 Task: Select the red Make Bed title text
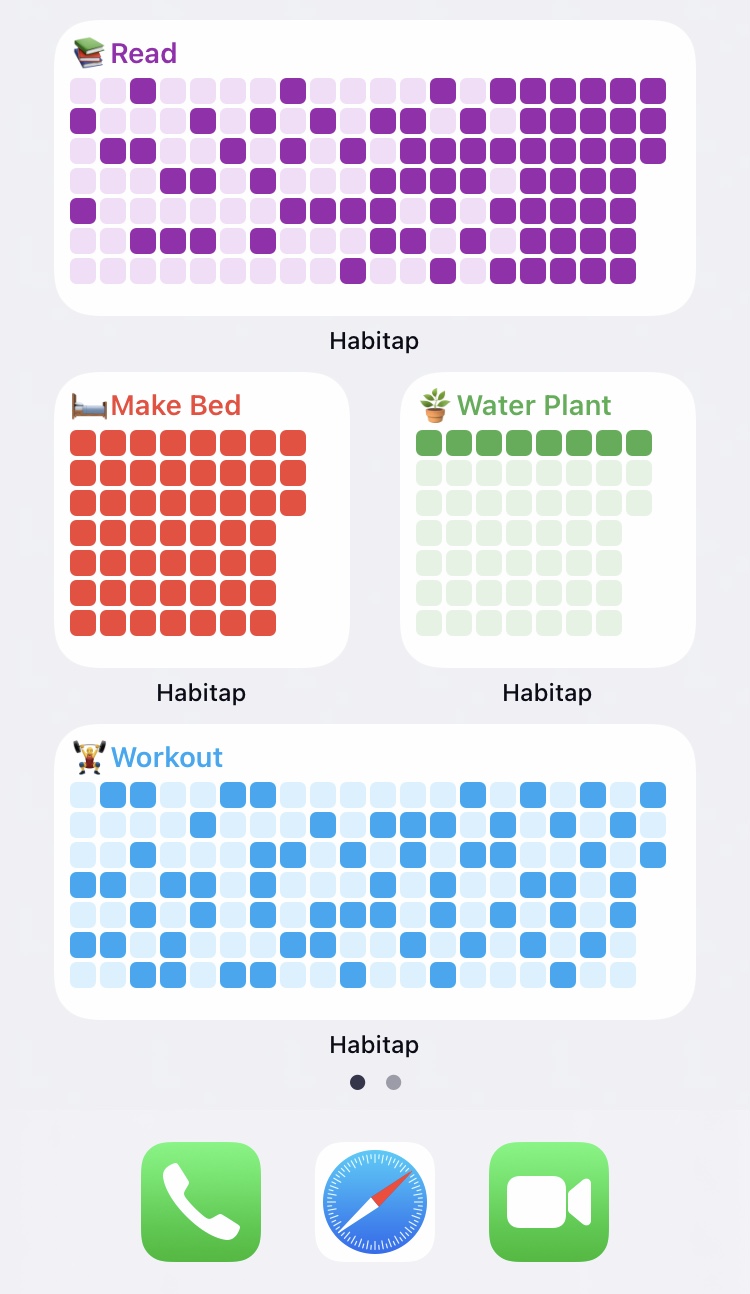point(176,405)
